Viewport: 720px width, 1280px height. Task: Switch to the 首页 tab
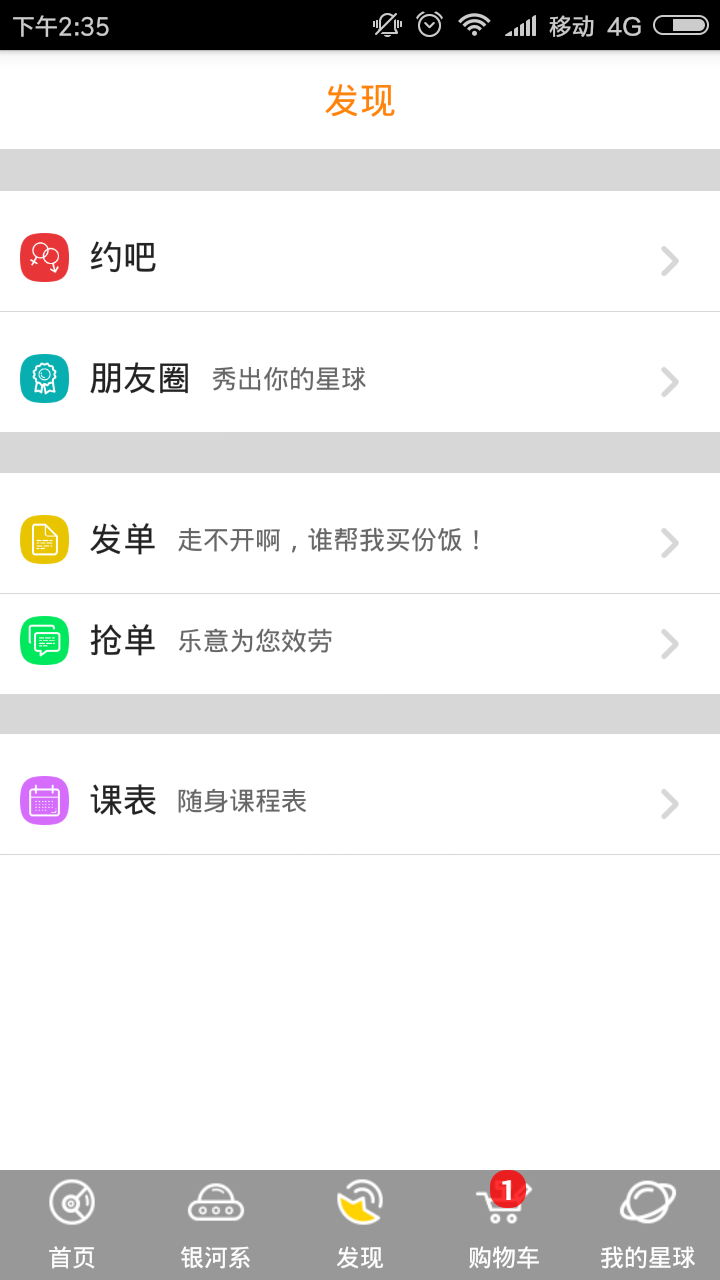pos(72,1225)
